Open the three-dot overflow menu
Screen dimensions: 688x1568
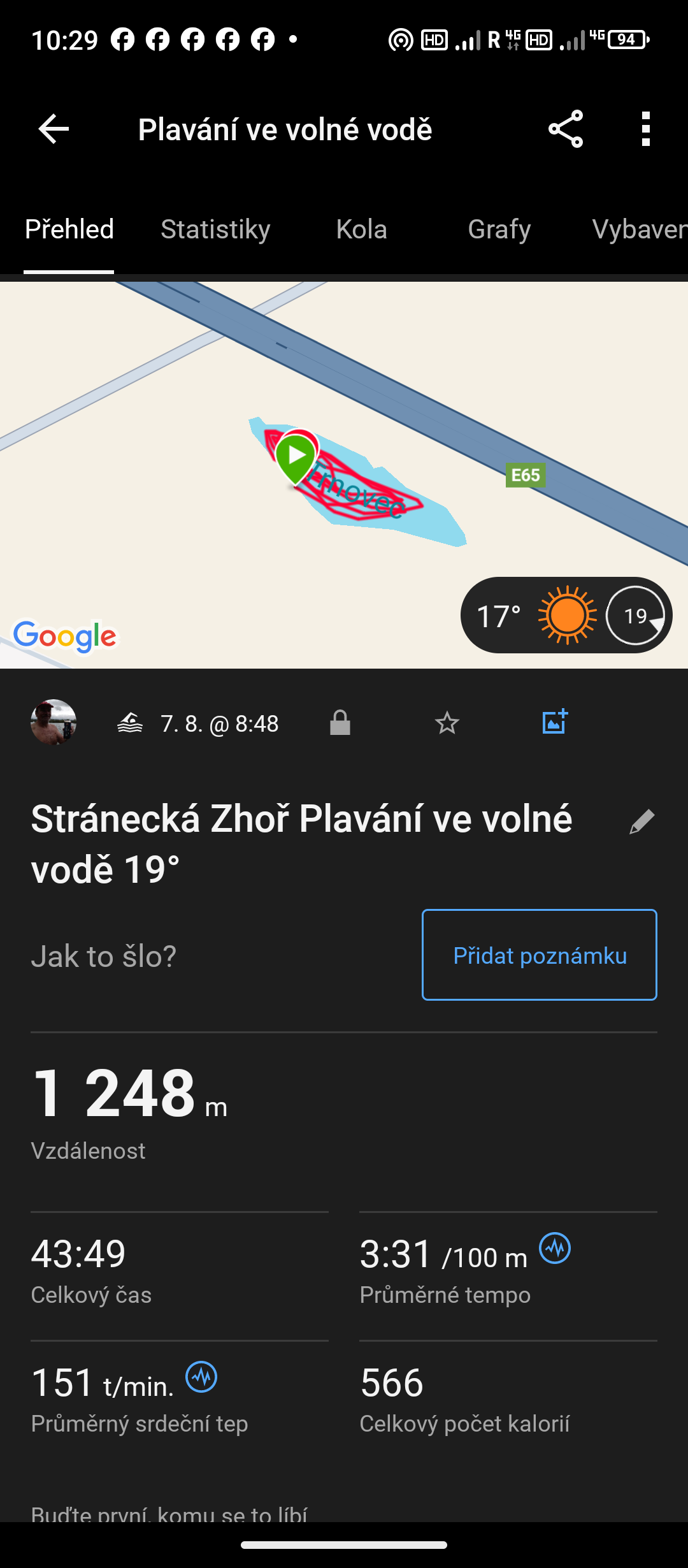click(646, 129)
